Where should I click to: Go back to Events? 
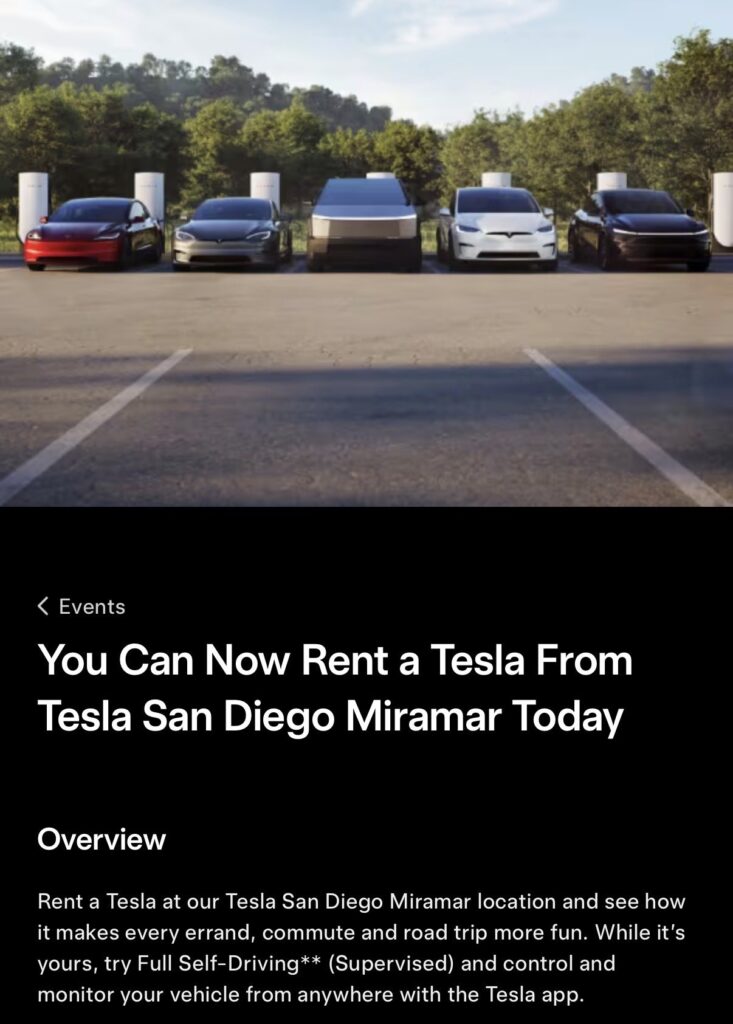[82, 606]
